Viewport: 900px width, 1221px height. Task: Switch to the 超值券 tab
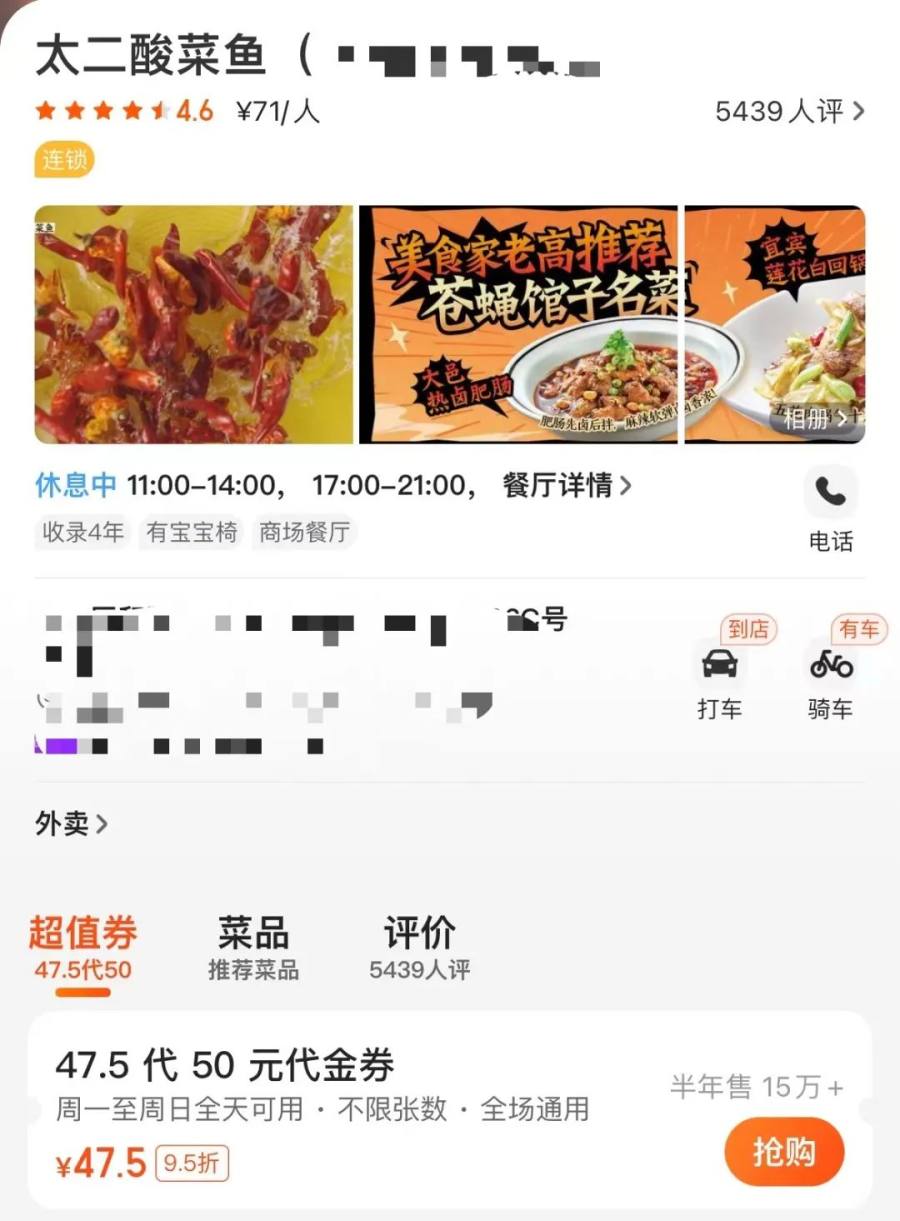pos(83,948)
